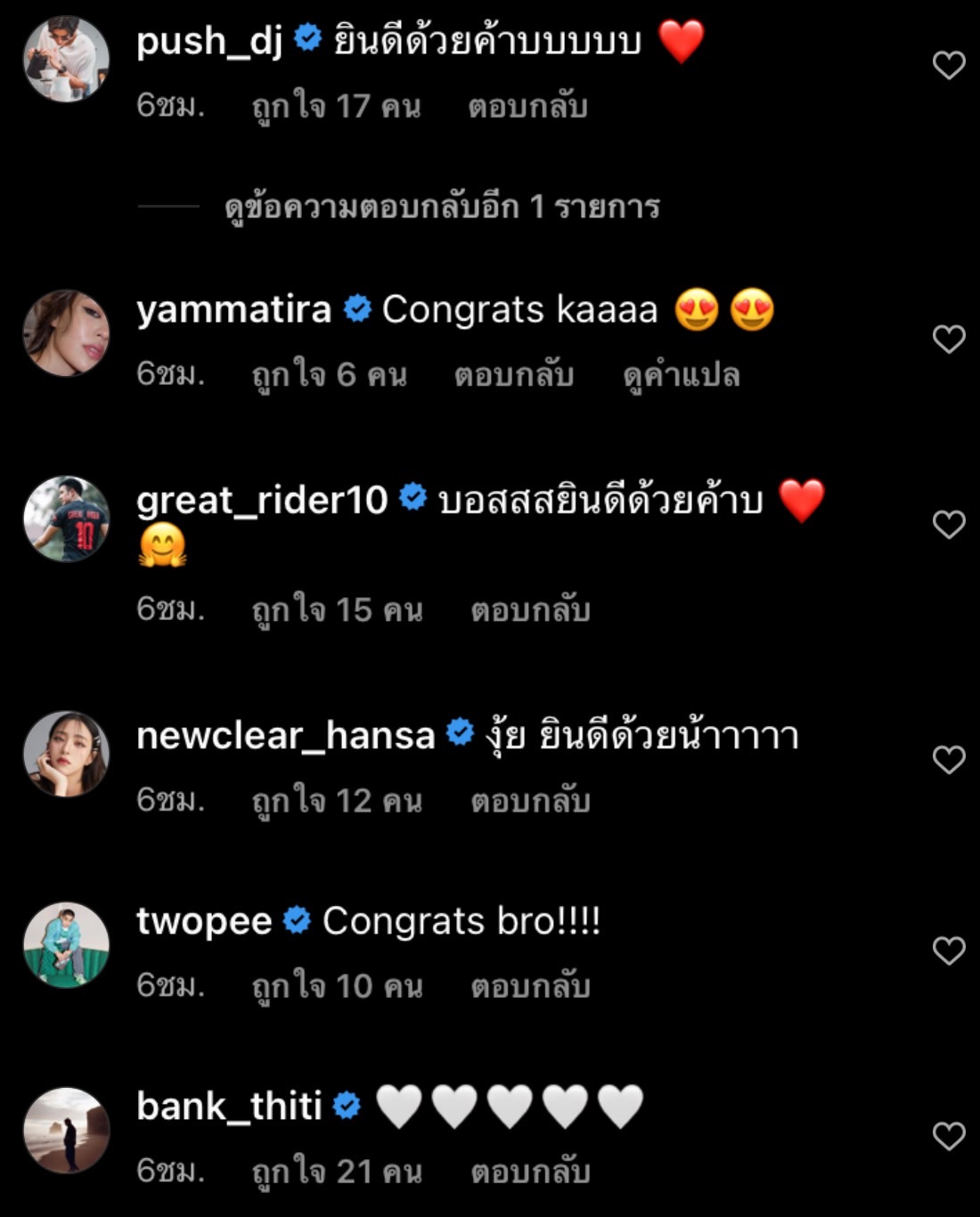Like twopee's comment with the heart icon
Image resolution: width=980 pixels, height=1217 pixels.
[947, 950]
